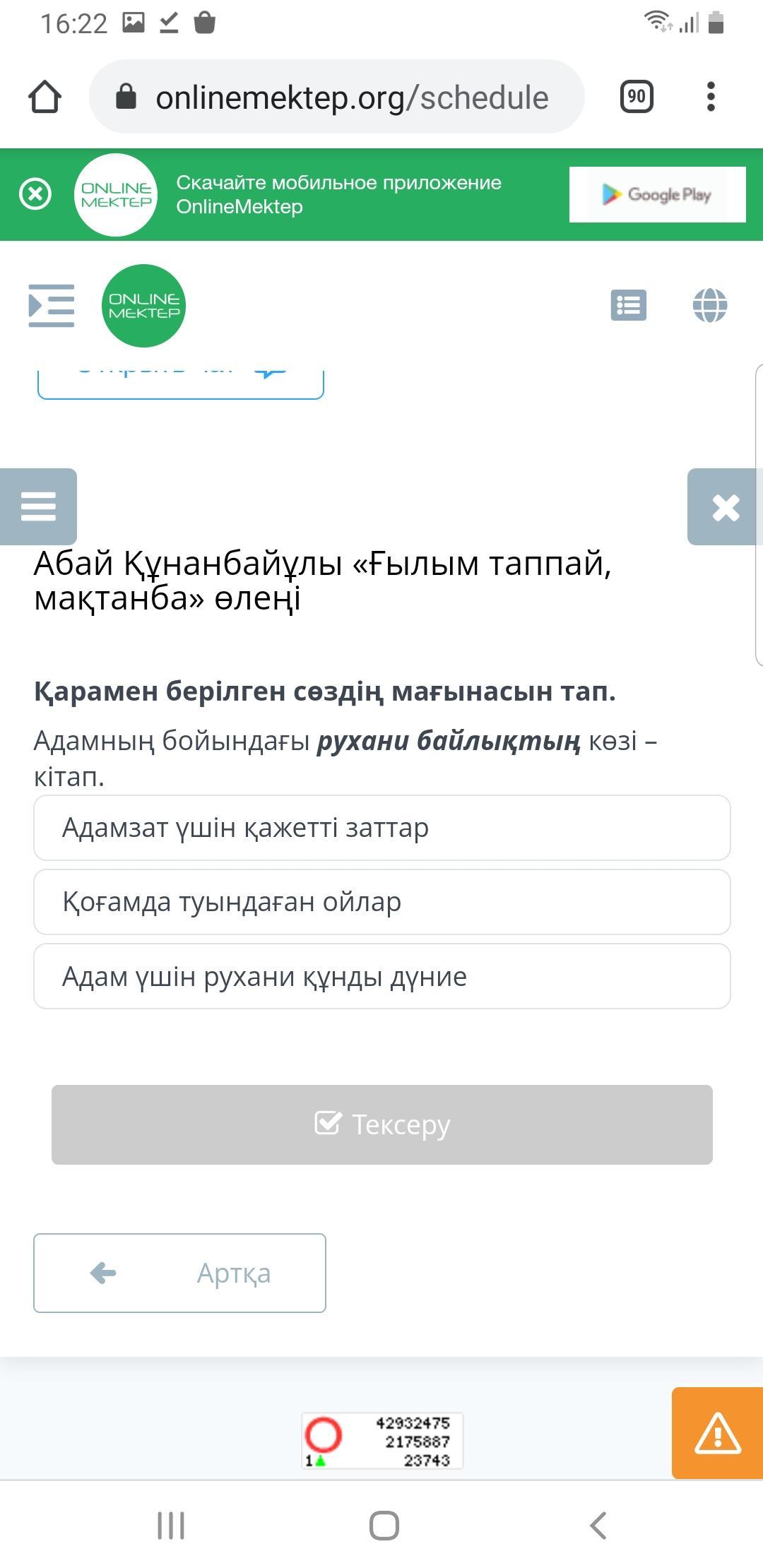Close the lesson panel with X
763x1568 pixels.
(725, 506)
